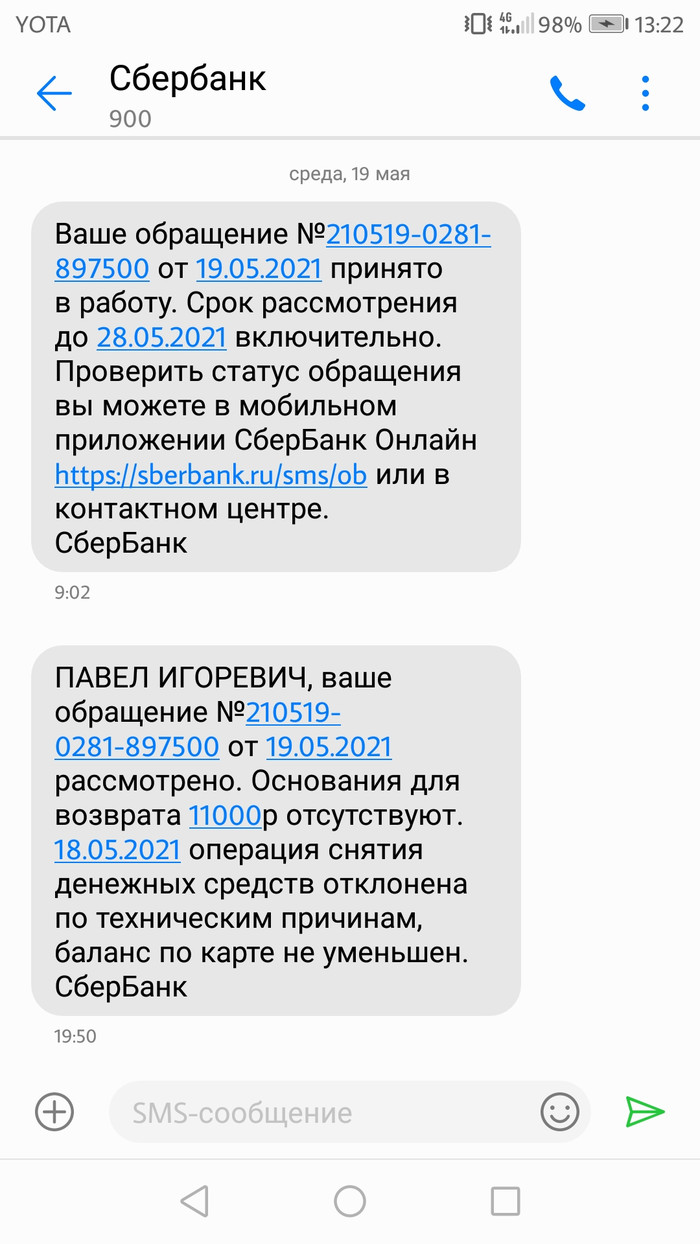Tap the 28.05.2021 date link
The height and width of the screenshot is (1244, 700).
pyautogui.click(x=161, y=337)
